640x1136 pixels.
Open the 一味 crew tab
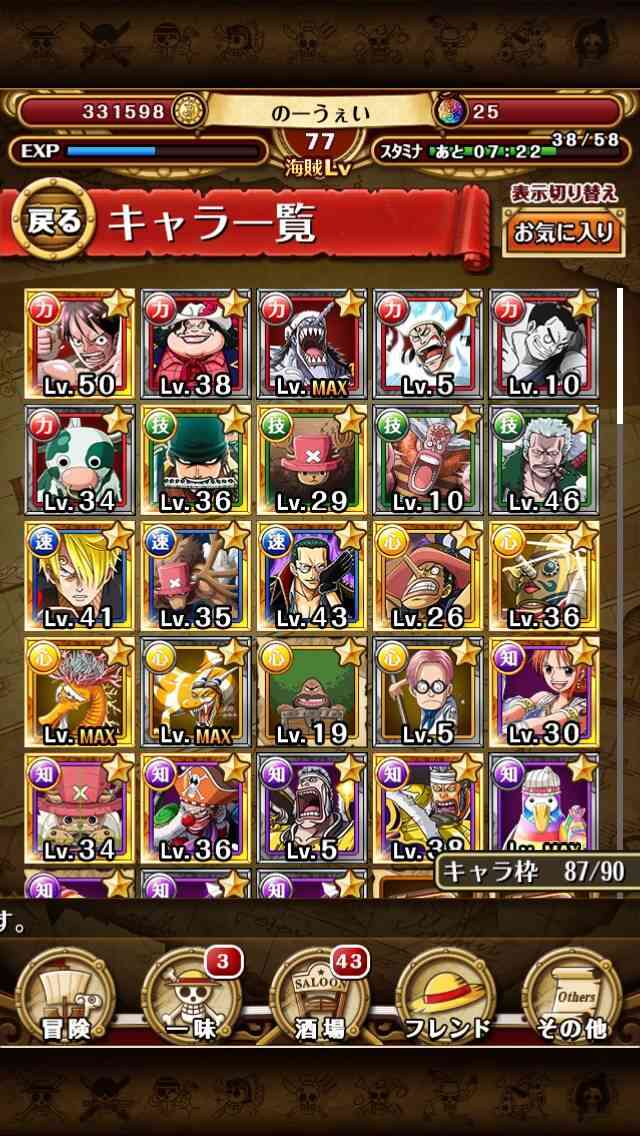click(x=191, y=997)
